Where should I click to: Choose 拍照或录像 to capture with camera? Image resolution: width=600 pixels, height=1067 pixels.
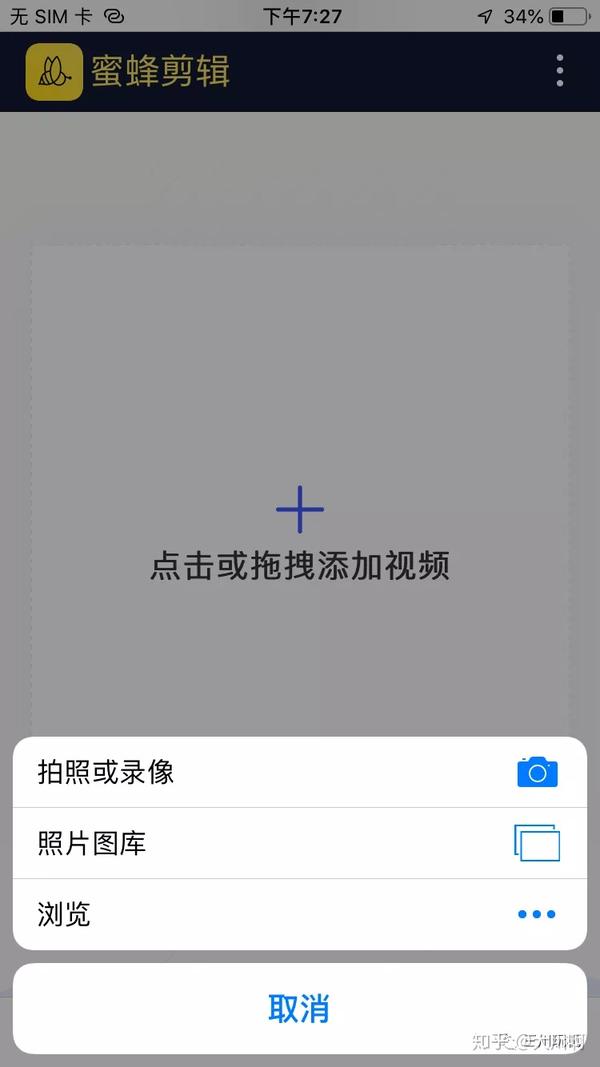click(299, 772)
